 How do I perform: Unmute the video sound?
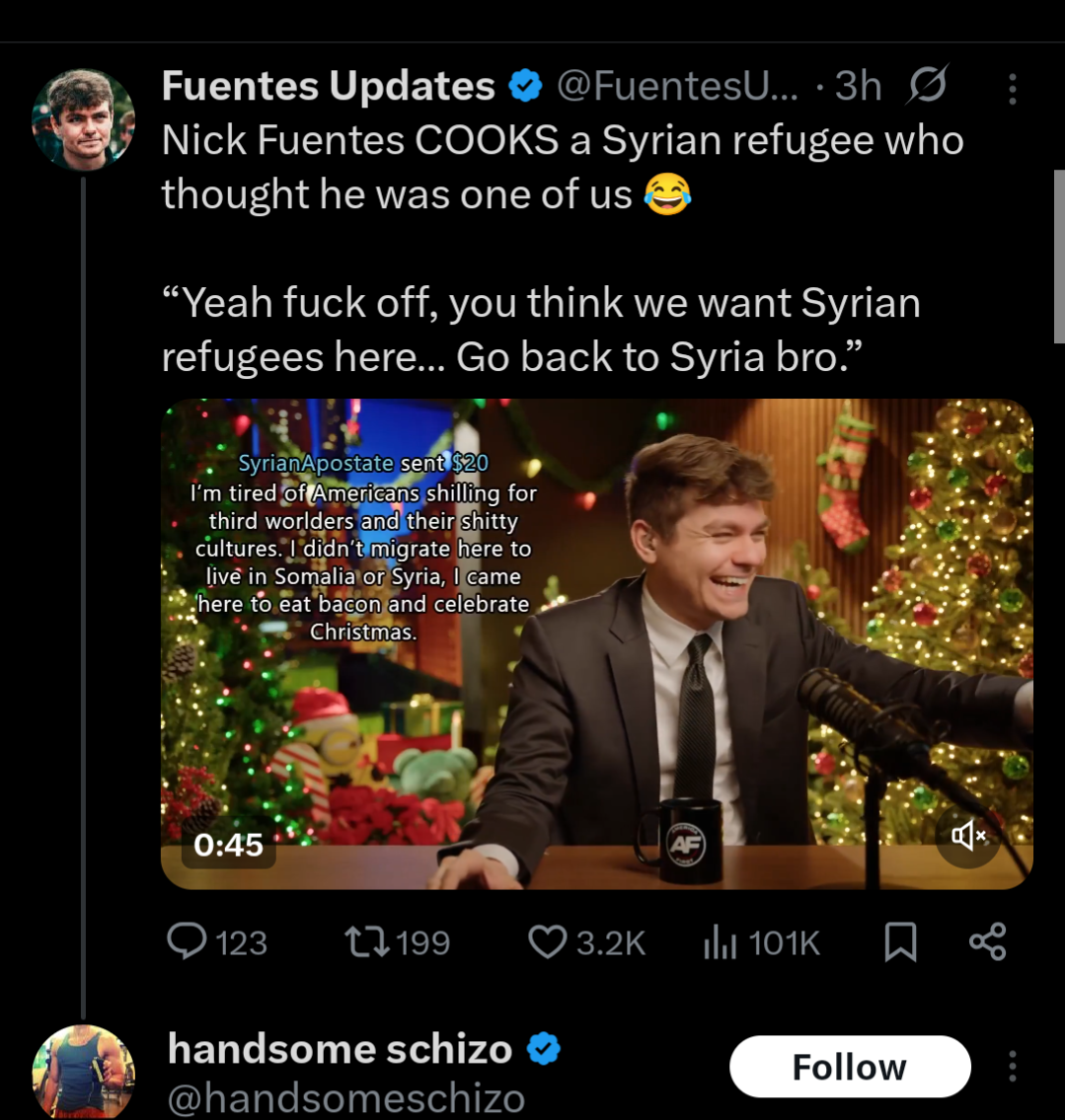coord(968,837)
